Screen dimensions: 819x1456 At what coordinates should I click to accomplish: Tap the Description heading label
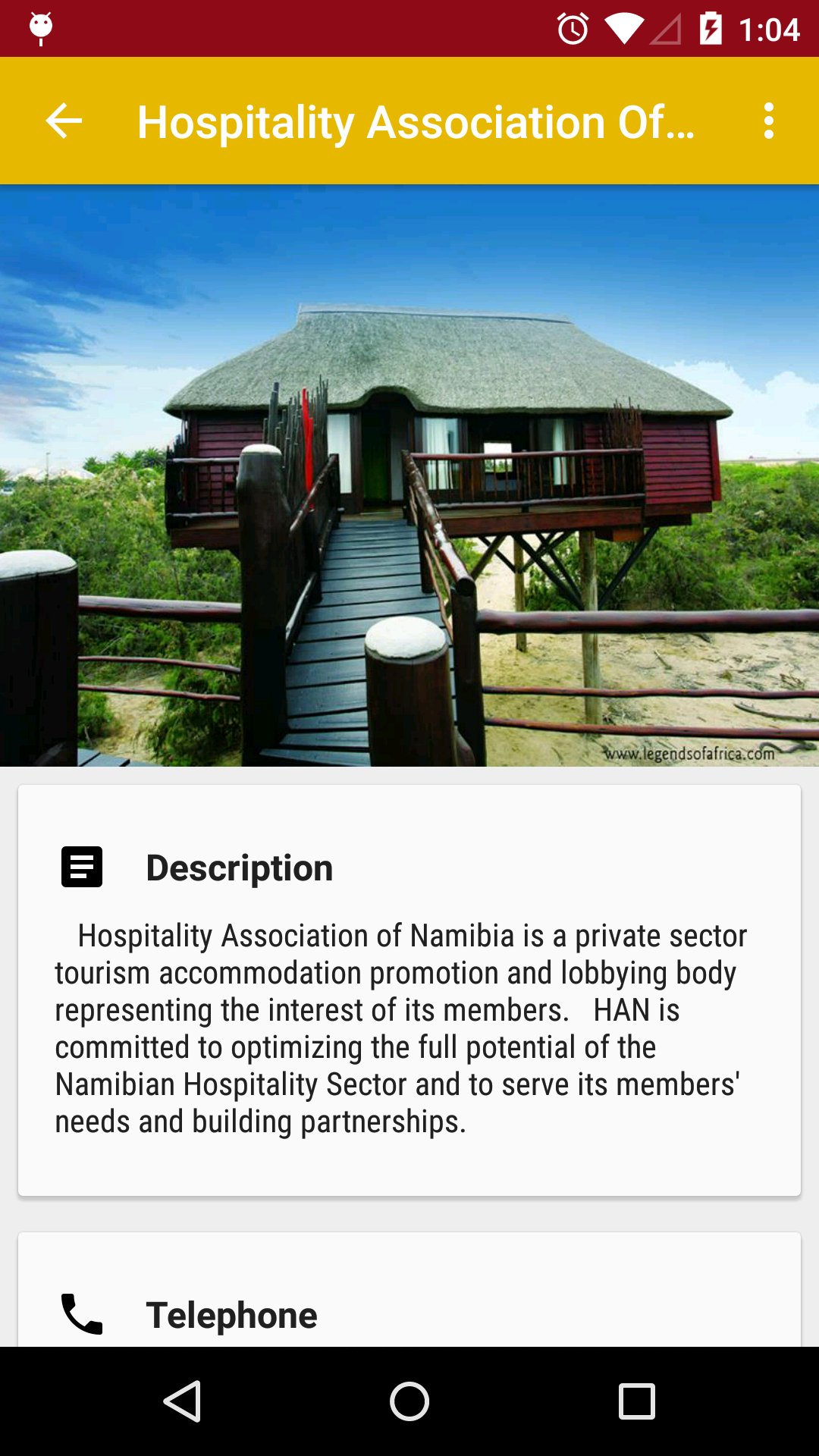click(x=238, y=867)
